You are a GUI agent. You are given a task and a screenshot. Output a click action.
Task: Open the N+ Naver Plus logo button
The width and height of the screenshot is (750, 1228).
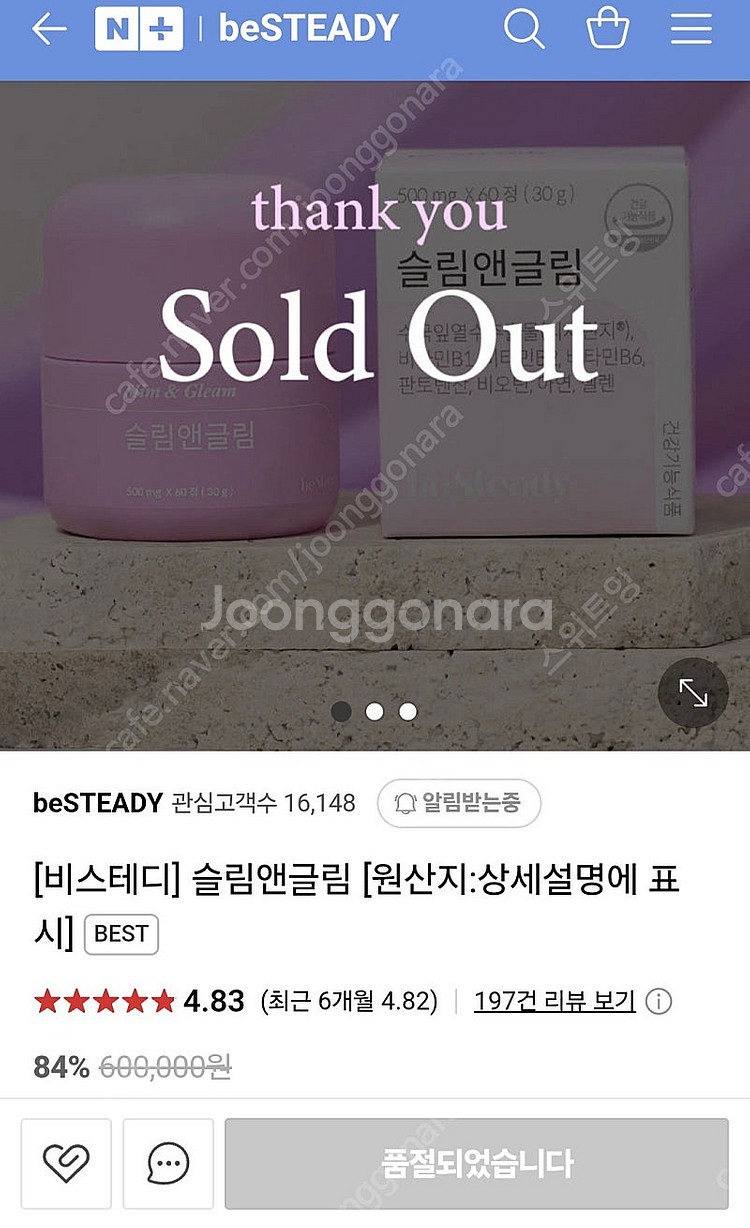[x=138, y=29]
